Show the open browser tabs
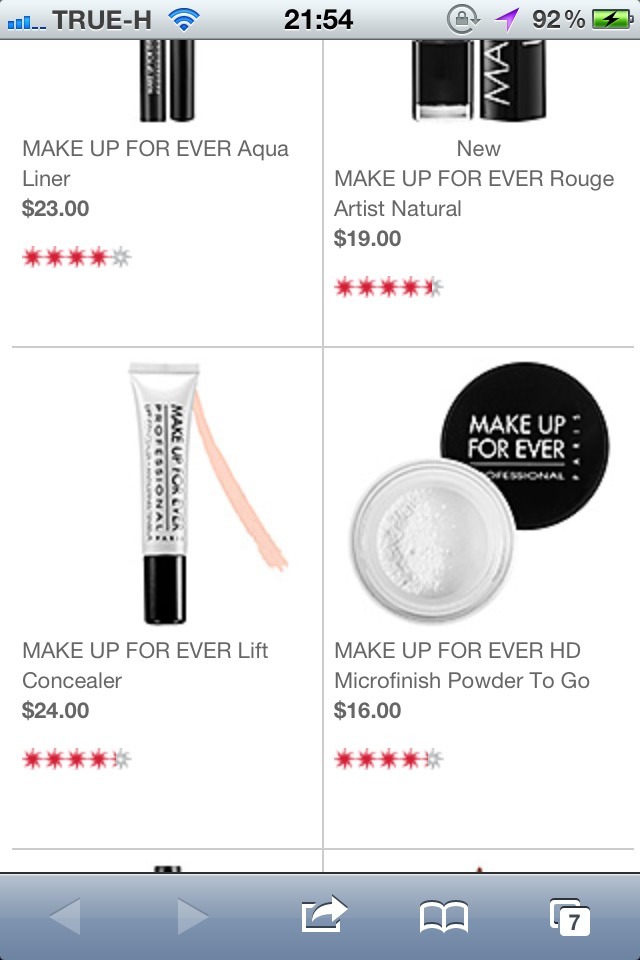Viewport: 640px width, 960px height. (x=570, y=916)
